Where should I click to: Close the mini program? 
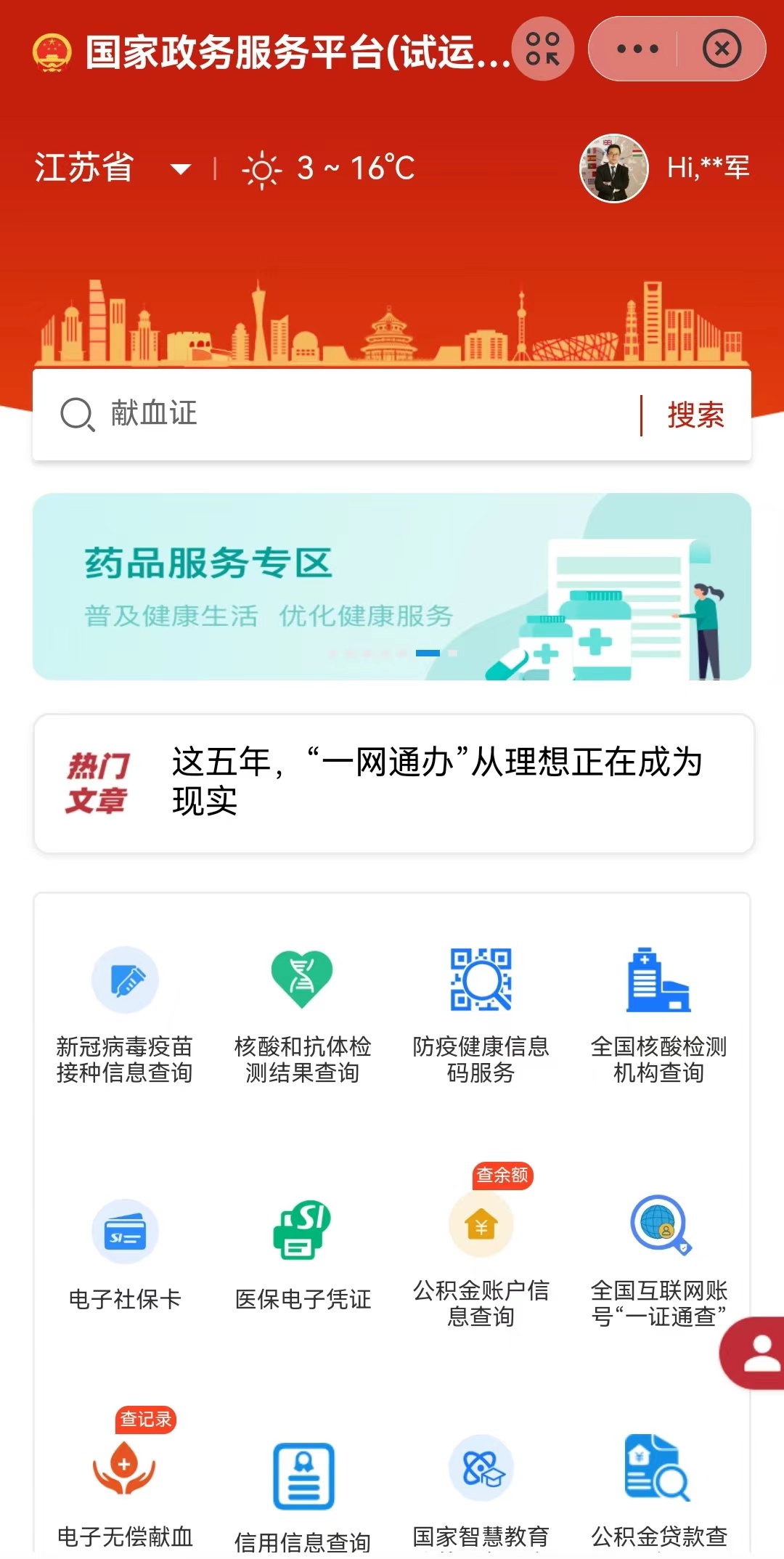point(721,49)
